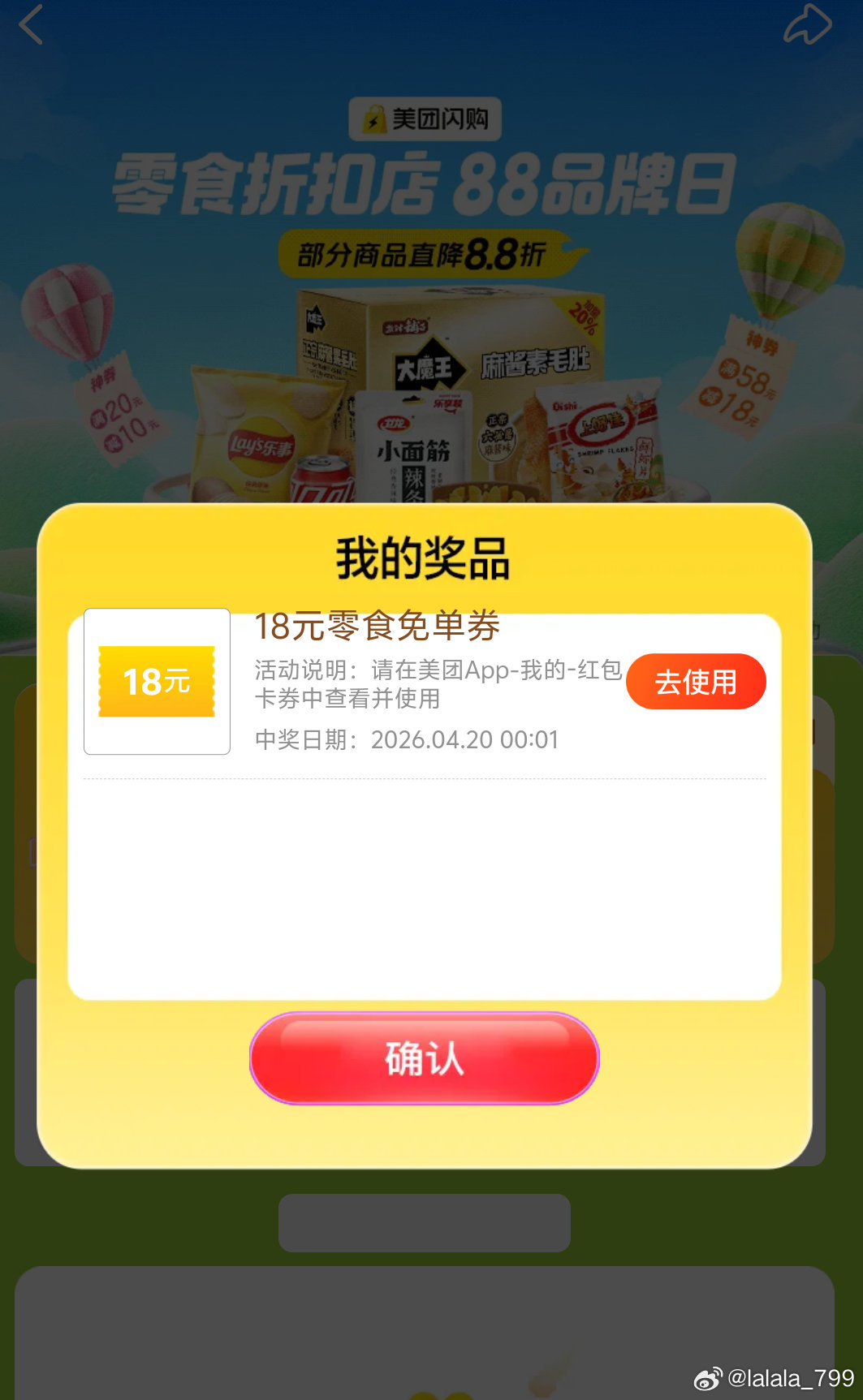Image resolution: width=863 pixels, height=1400 pixels.
Task: Confirm the prize dialog with 确认
Action: pyautogui.click(x=424, y=1058)
